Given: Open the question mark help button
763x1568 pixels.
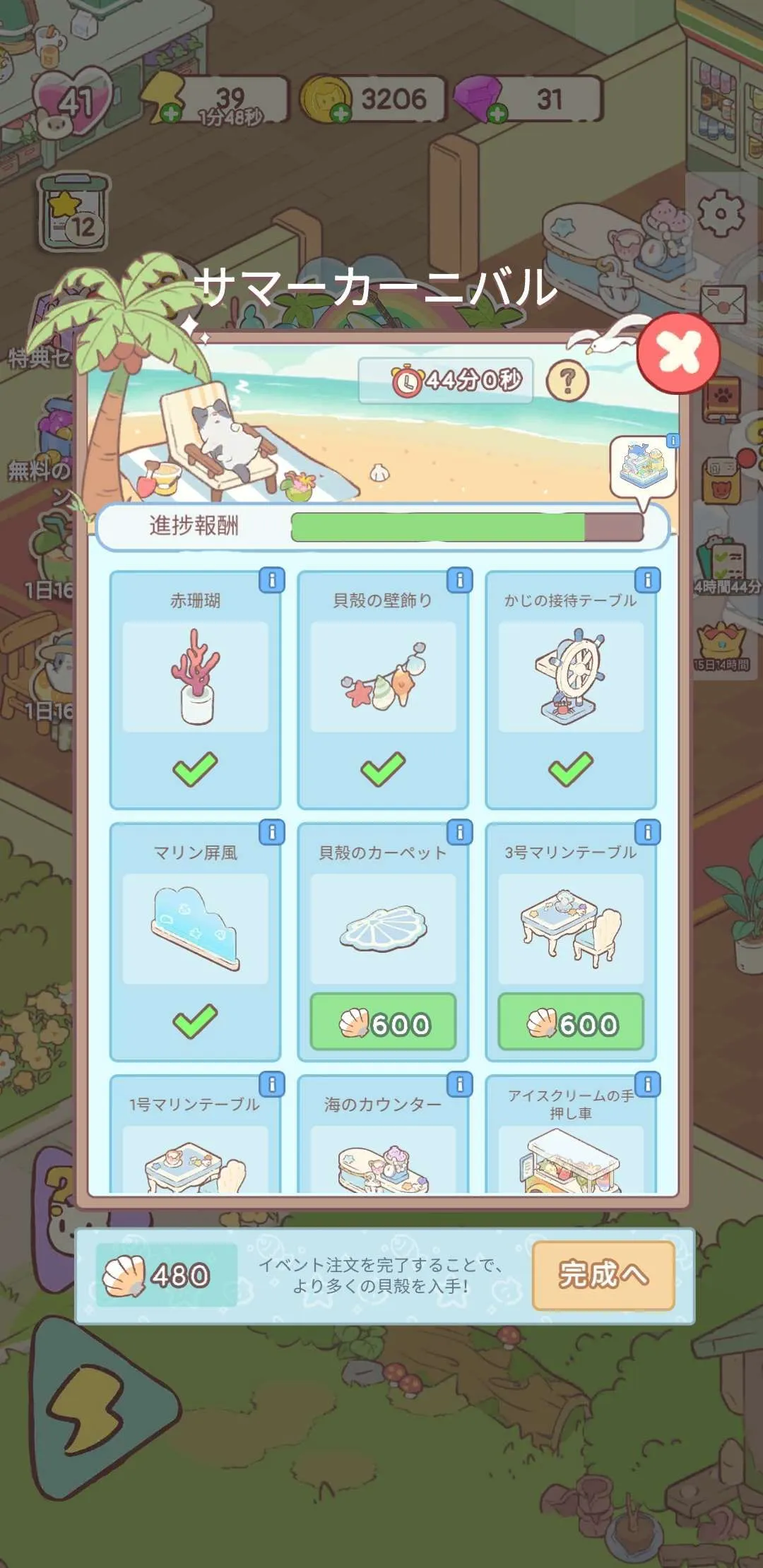Looking at the screenshot, I should click(x=567, y=381).
